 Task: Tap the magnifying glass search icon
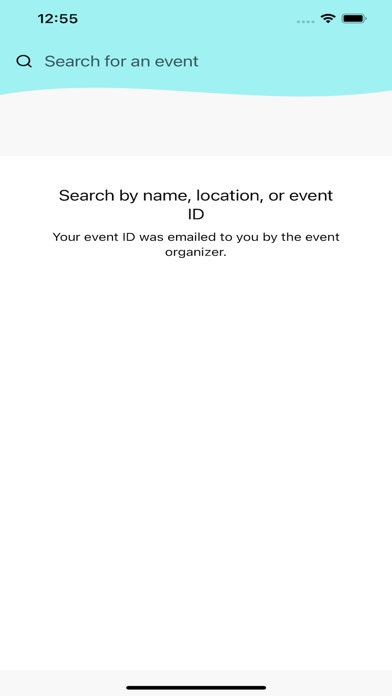(x=24, y=61)
